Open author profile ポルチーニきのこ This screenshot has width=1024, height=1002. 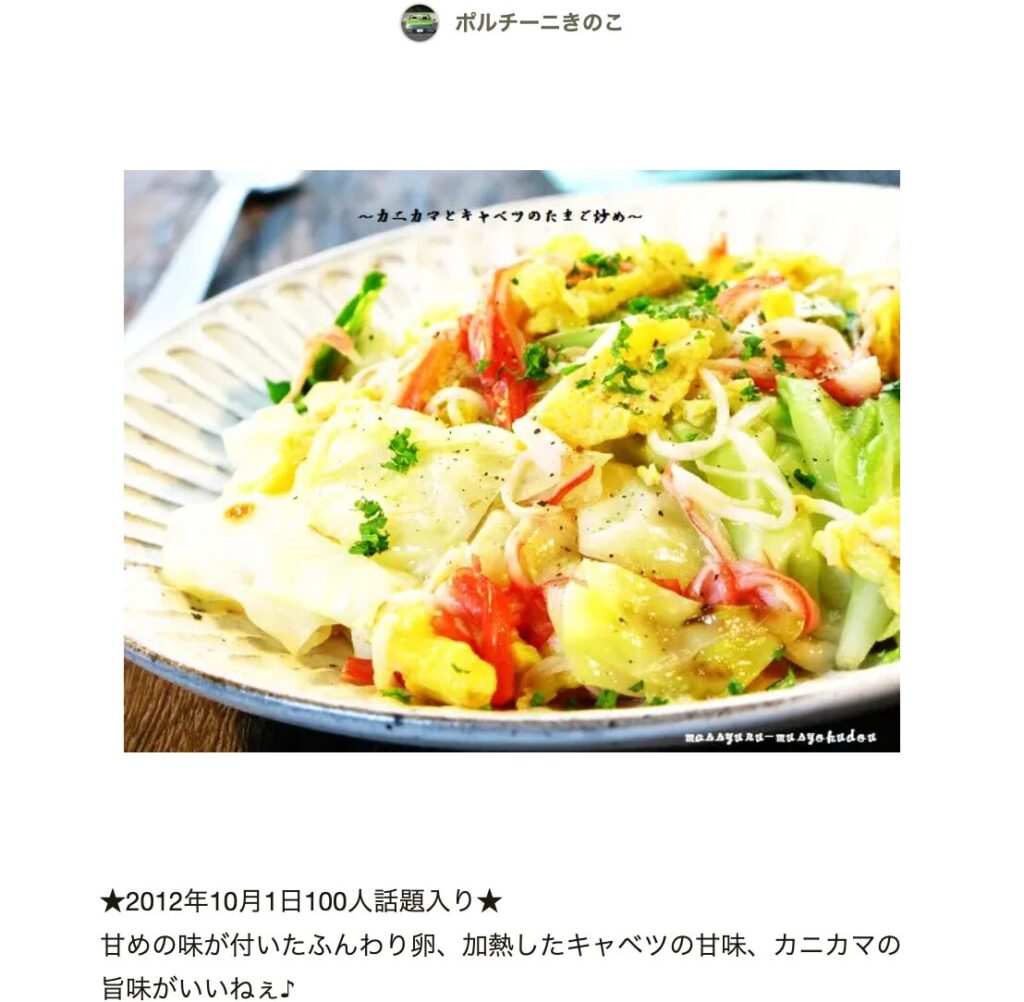pyautogui.click(x=537, y=23)
